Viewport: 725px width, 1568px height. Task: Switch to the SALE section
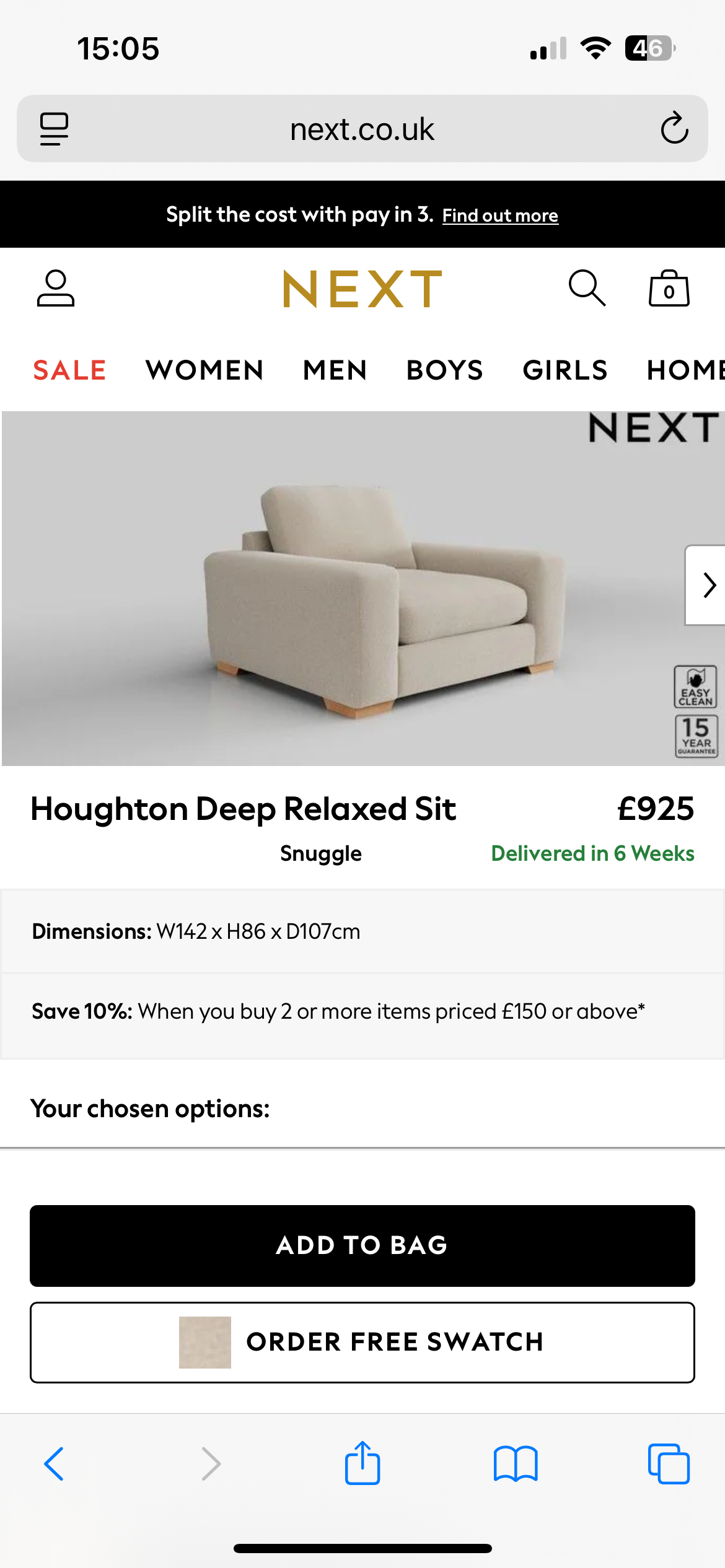click(x=69, y=370)
